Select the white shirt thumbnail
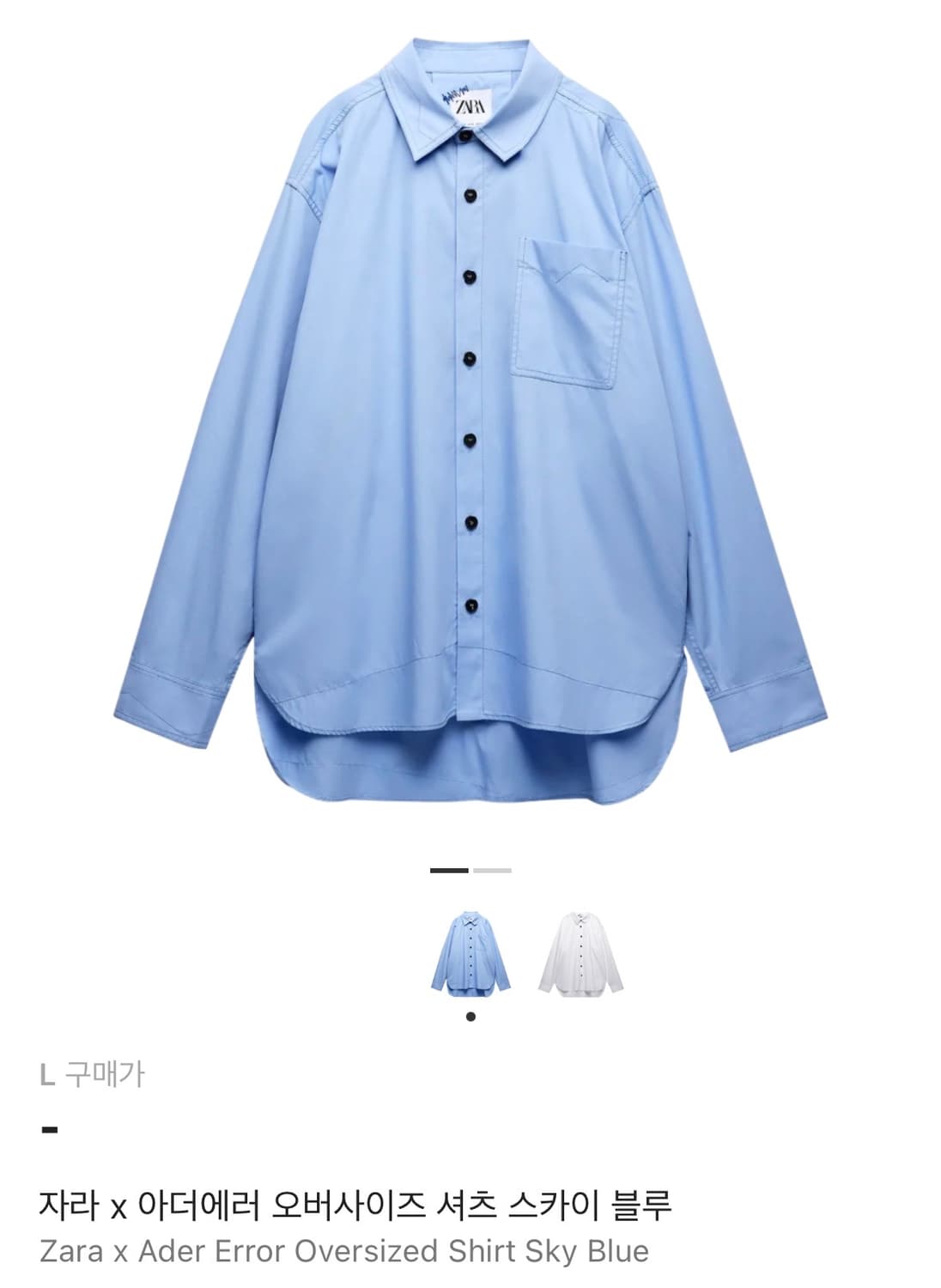The width and height of the screenshot is (941, 1288). tap(582, 956)
